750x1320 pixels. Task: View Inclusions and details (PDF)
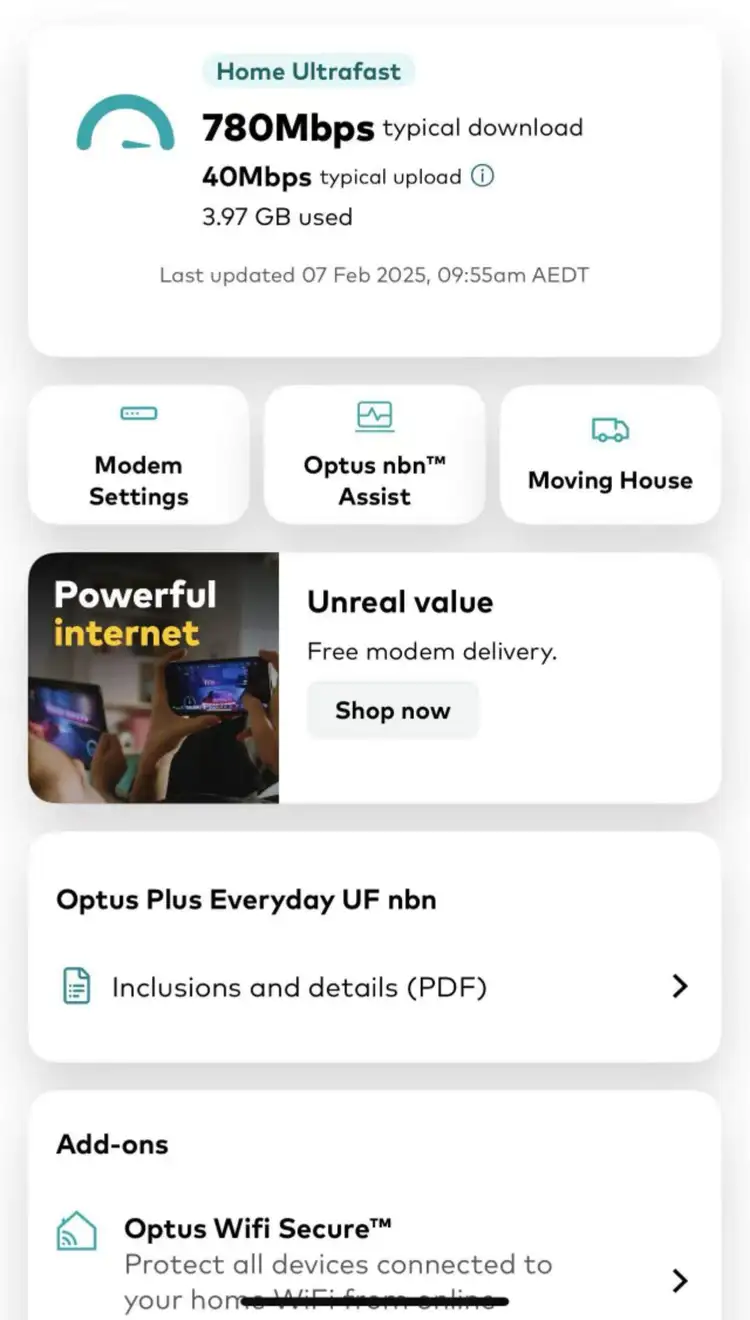(x=374, y=988)
